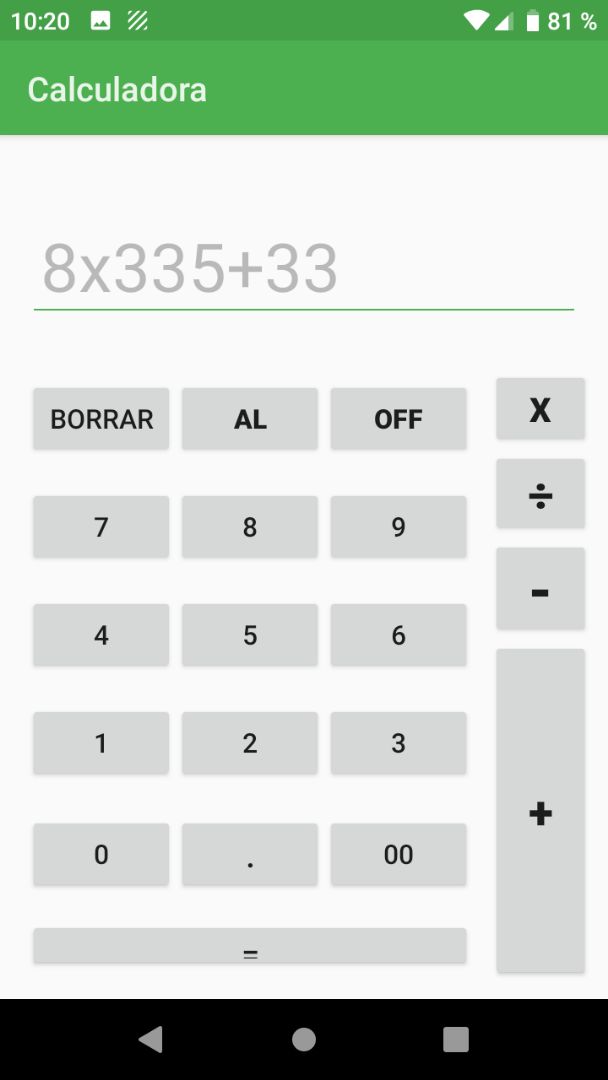Turn off the calculator with OFF
Image resolution: width=608 pixels, height=1080 pixels.
pyautogui.click(x=398, y=419)
